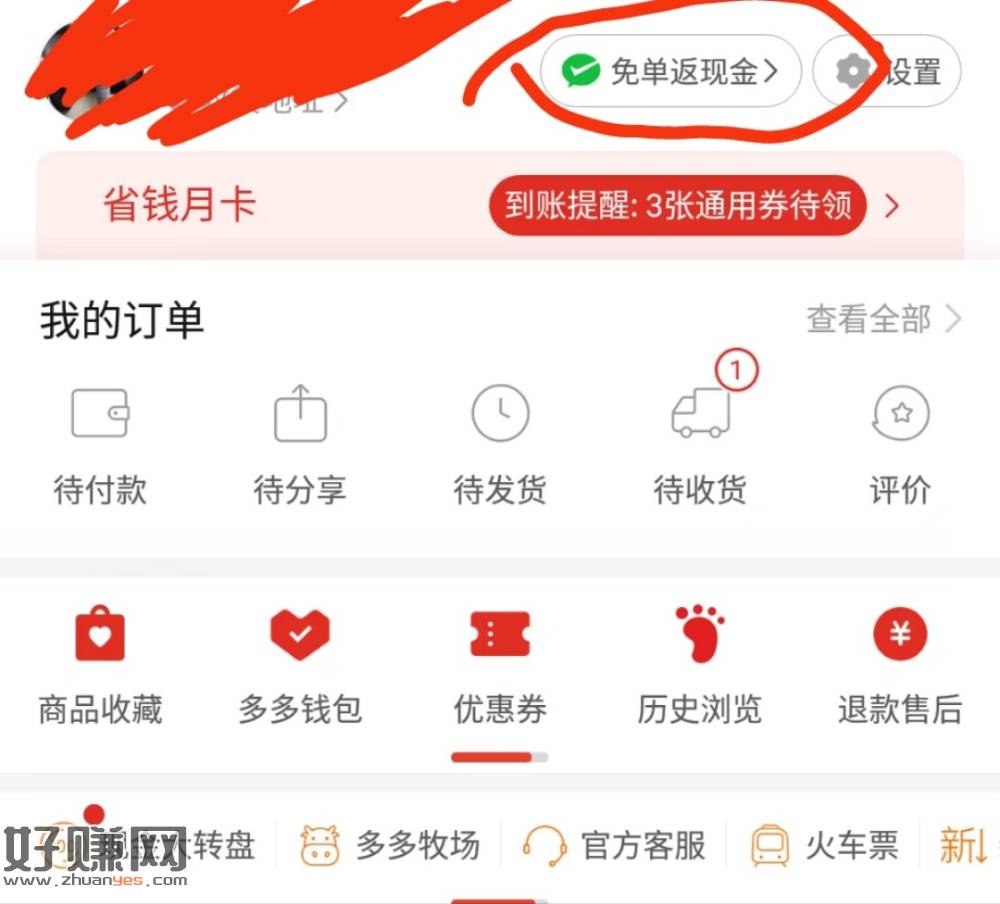Open 火车票 train tickets
1000x904 pixels.
coord(825,846)
